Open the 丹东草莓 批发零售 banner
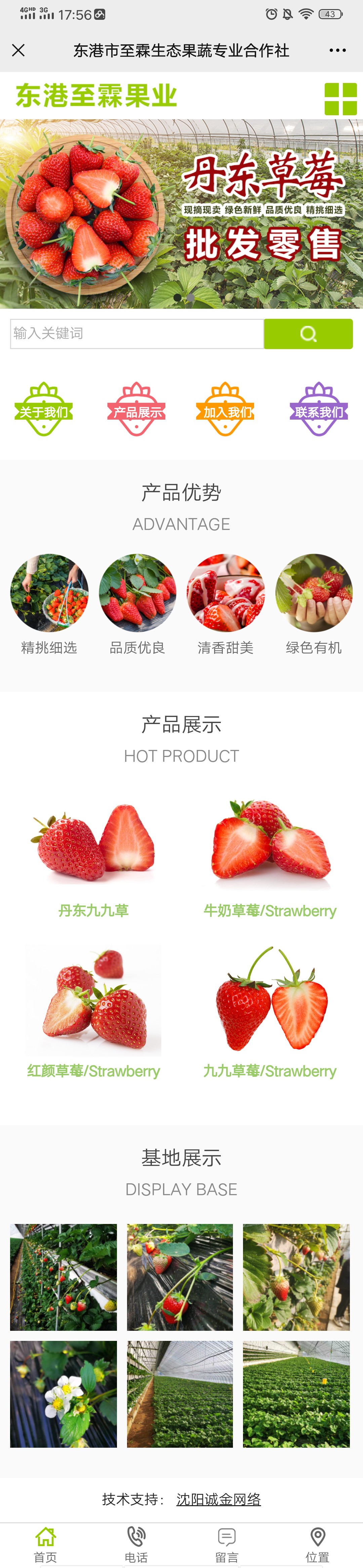The width and height of the screenshot is (363, 1568). click(x=182, y=213)
